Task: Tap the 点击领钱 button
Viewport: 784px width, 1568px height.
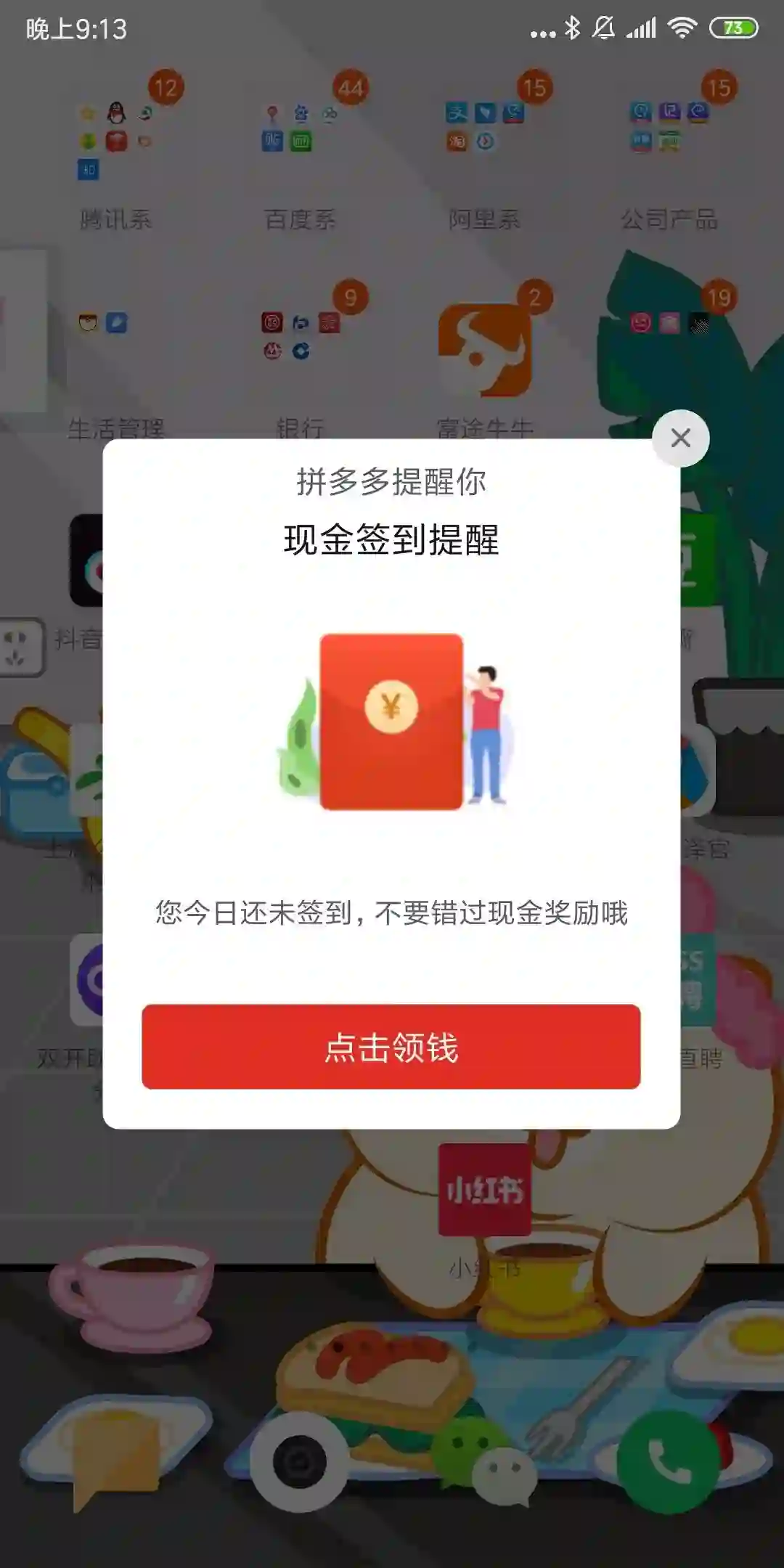Action: 391,1046
